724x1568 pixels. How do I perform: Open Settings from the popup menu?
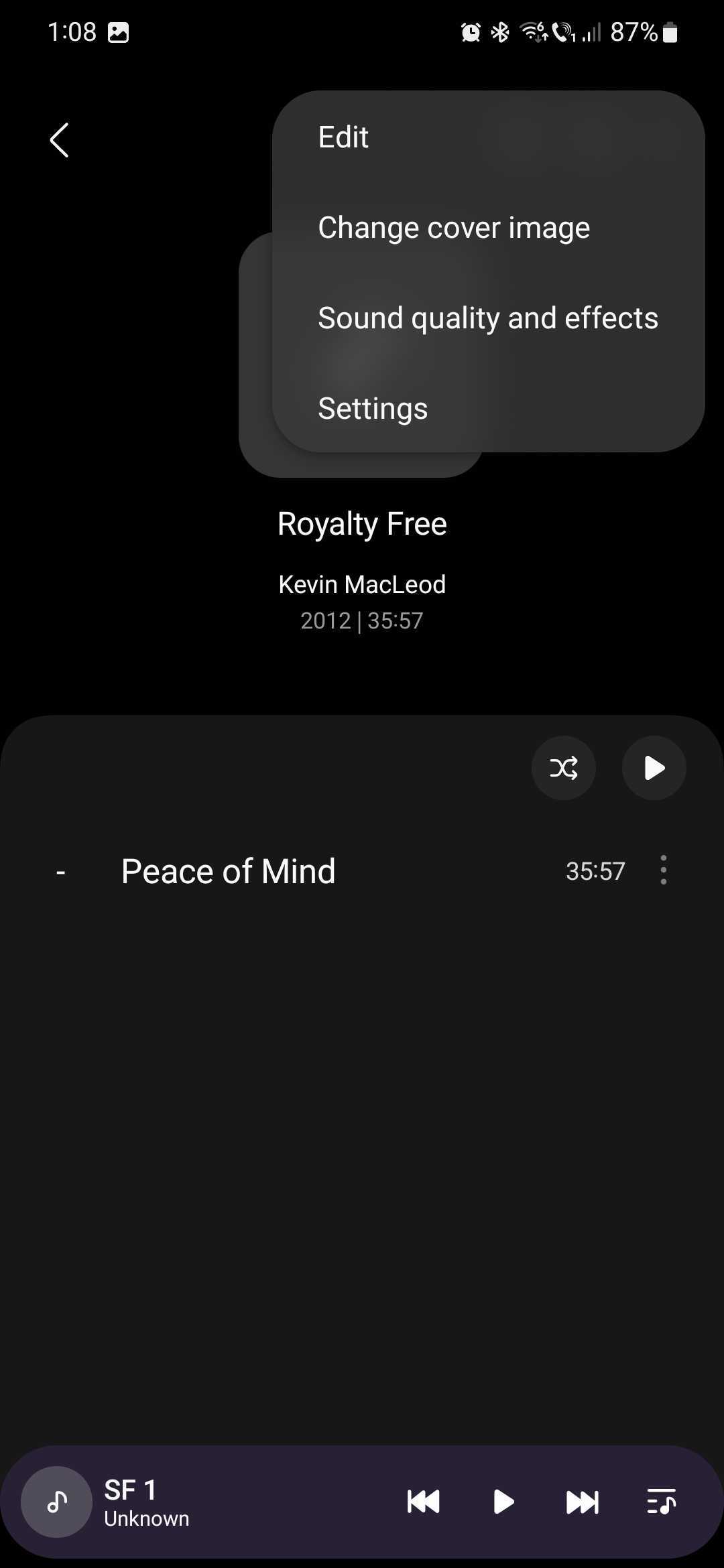pyautogui.click(x=373, y=409)
